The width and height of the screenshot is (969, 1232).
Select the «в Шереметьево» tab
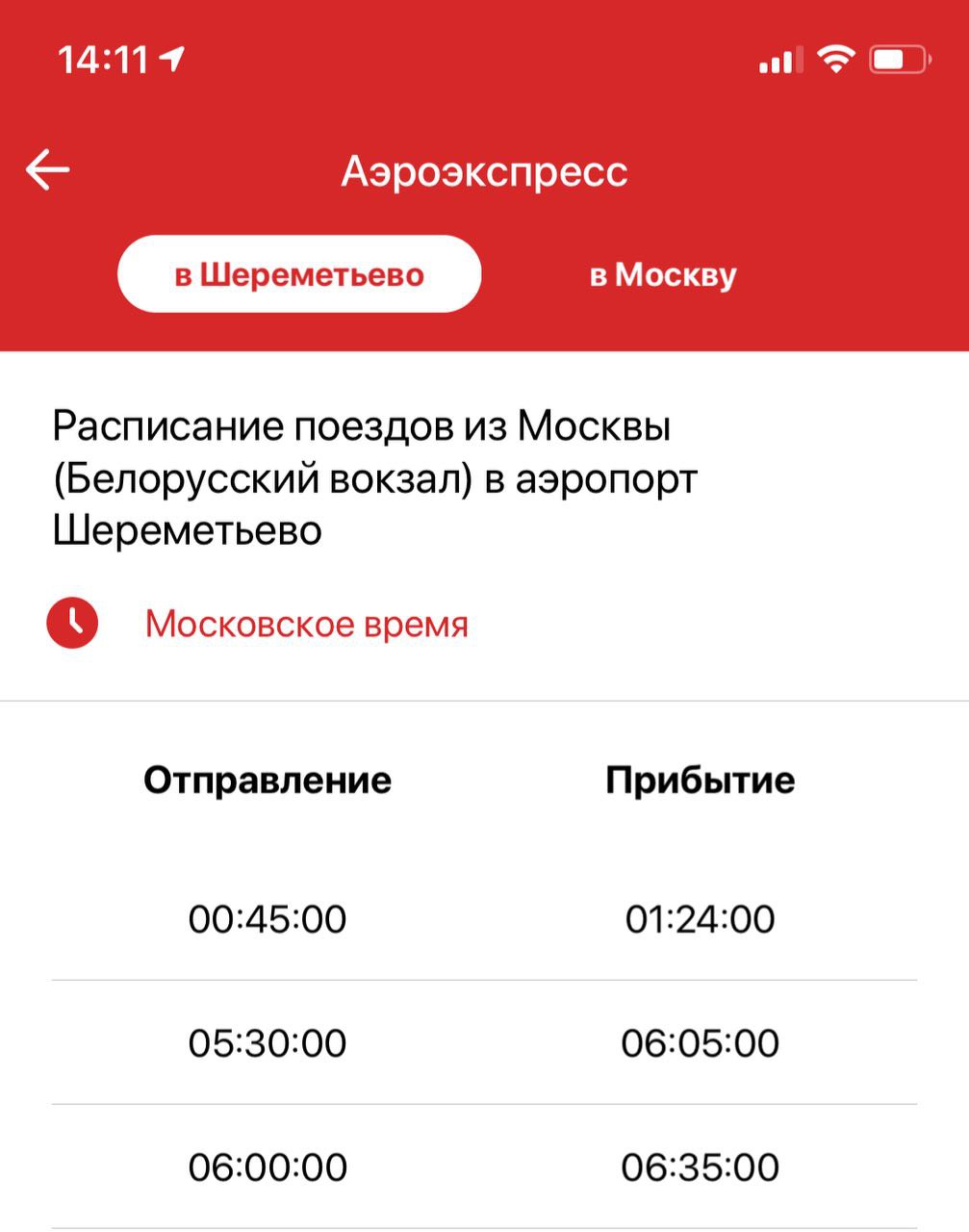(299, 274)
